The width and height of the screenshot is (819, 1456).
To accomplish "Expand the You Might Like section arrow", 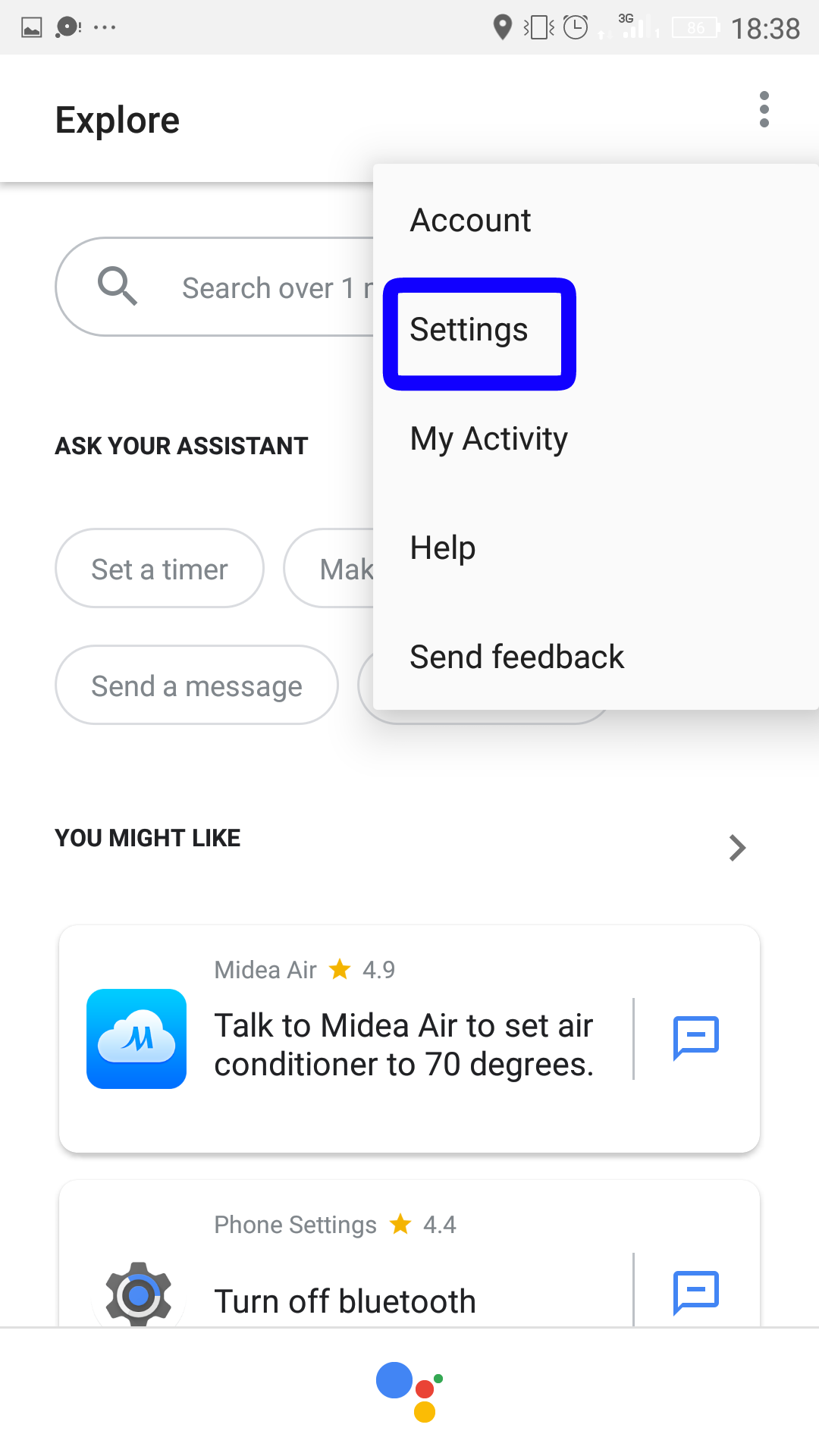I will (736, 848).
